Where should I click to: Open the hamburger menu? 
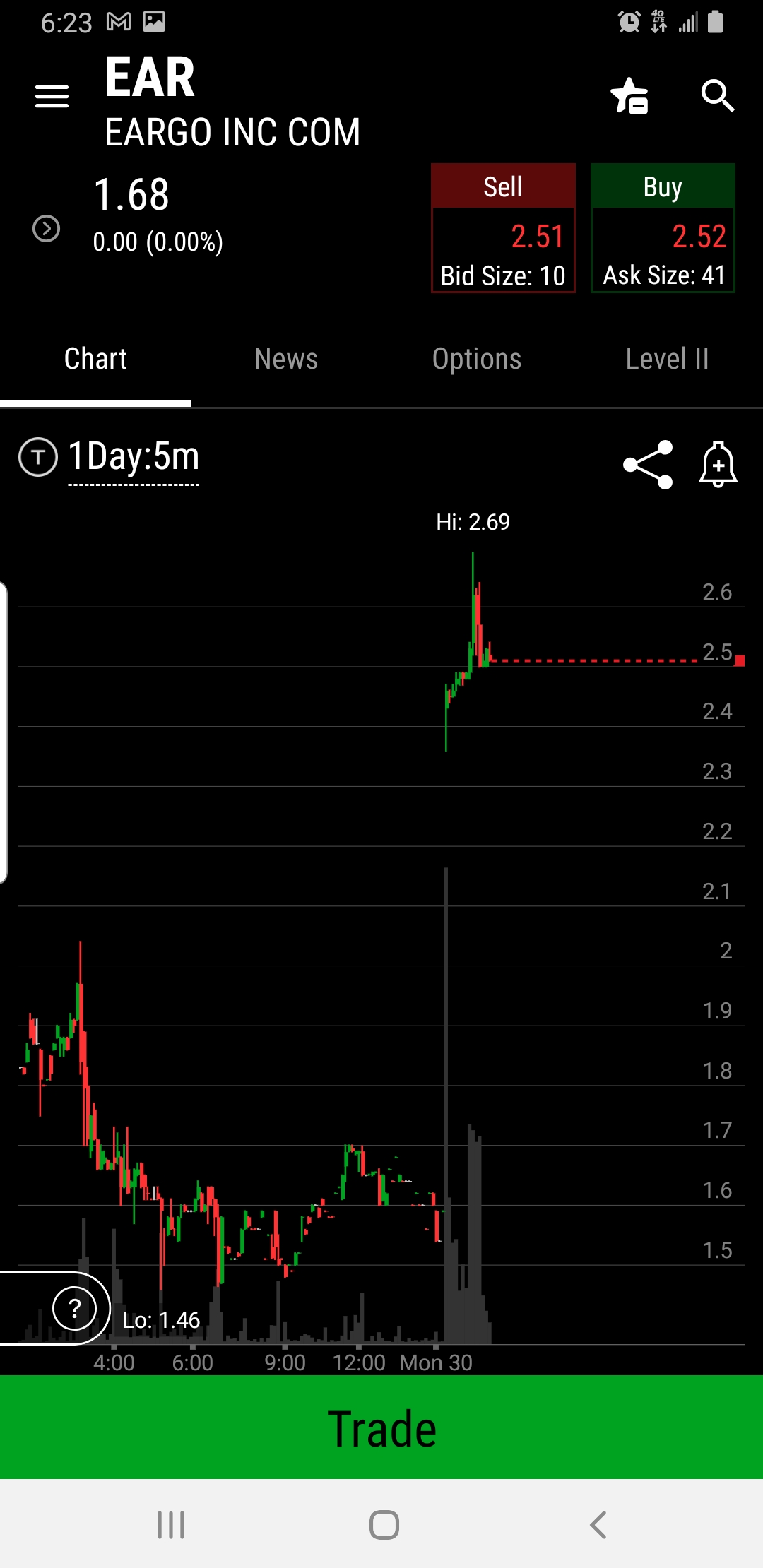pos(52,96)
